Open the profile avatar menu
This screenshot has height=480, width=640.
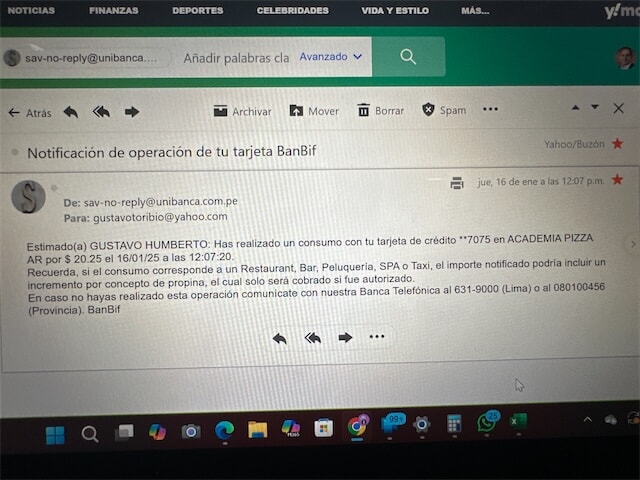[x=624, y=57]
